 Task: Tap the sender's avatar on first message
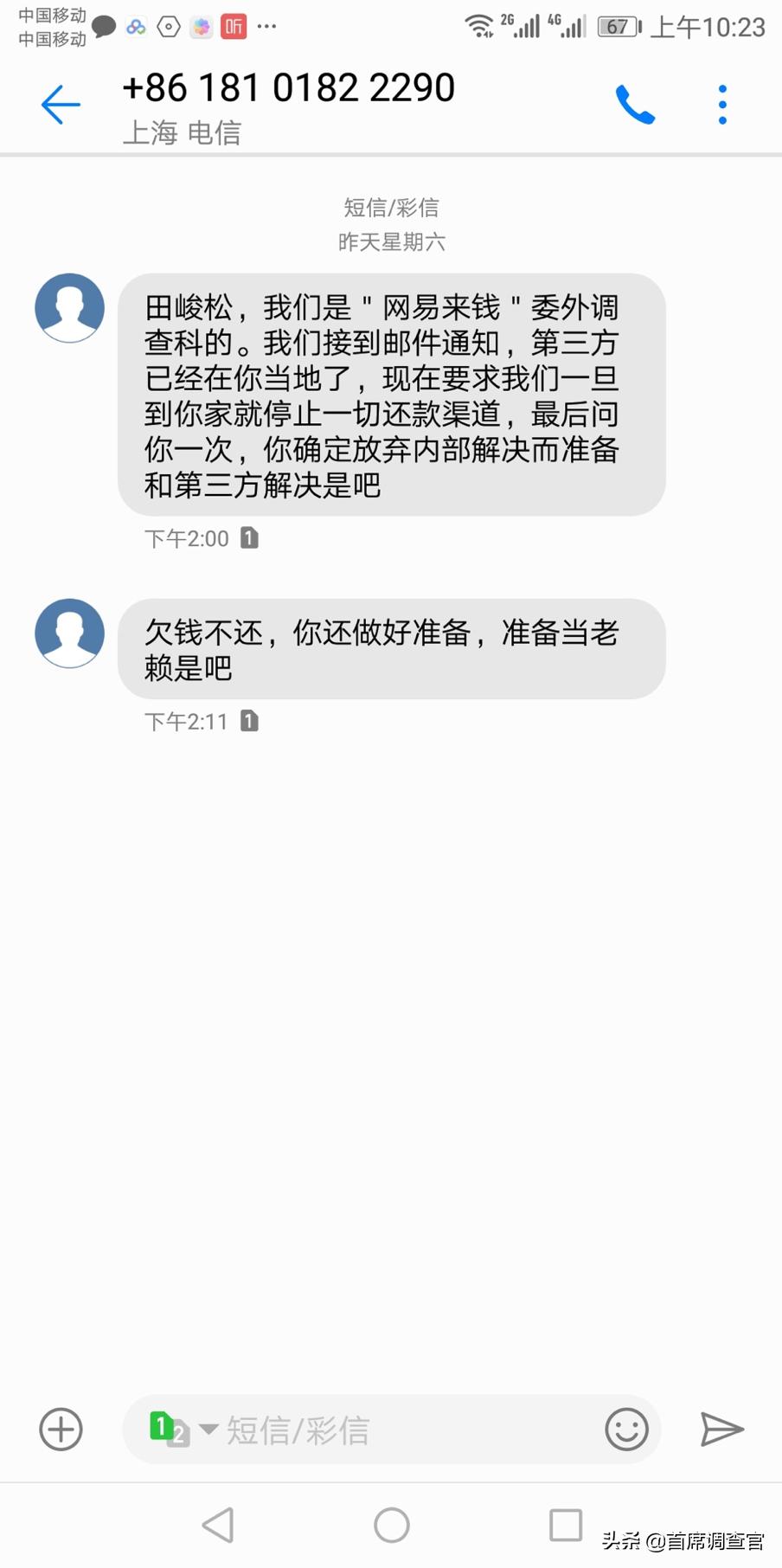point(69,308)
